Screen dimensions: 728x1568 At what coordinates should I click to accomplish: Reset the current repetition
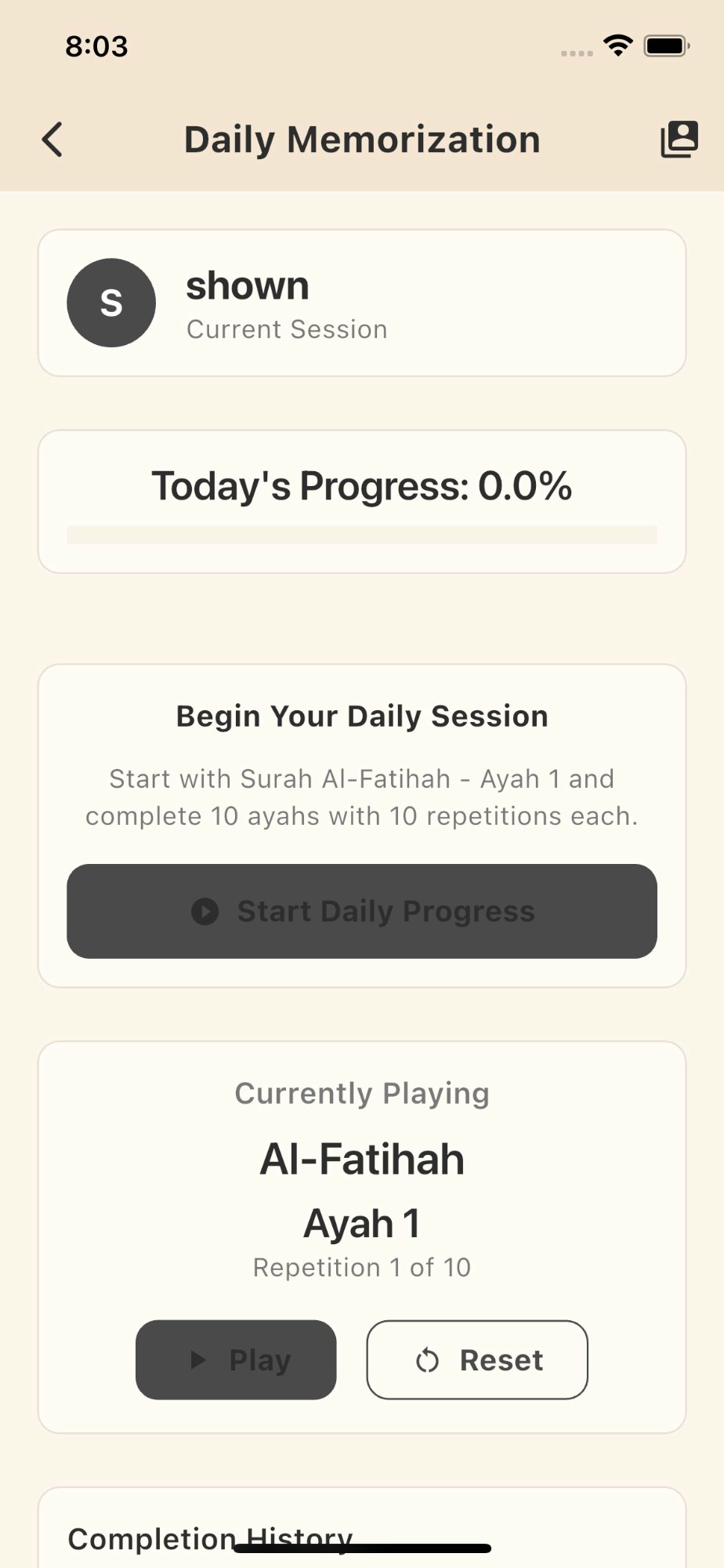(x=477, y=1359)
